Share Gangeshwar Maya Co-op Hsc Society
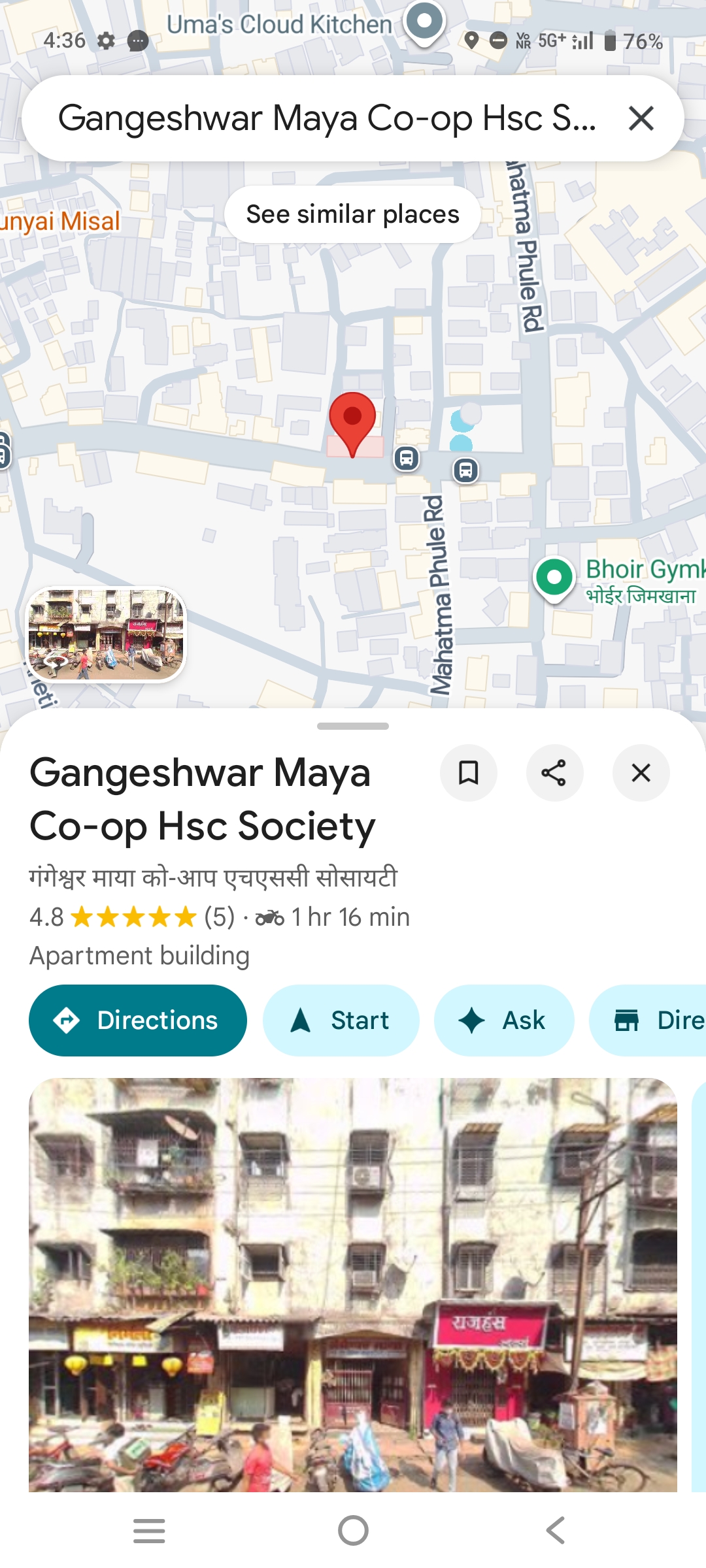The width and height of the screenshot is (706, 1568). click(x=554, y=773)
